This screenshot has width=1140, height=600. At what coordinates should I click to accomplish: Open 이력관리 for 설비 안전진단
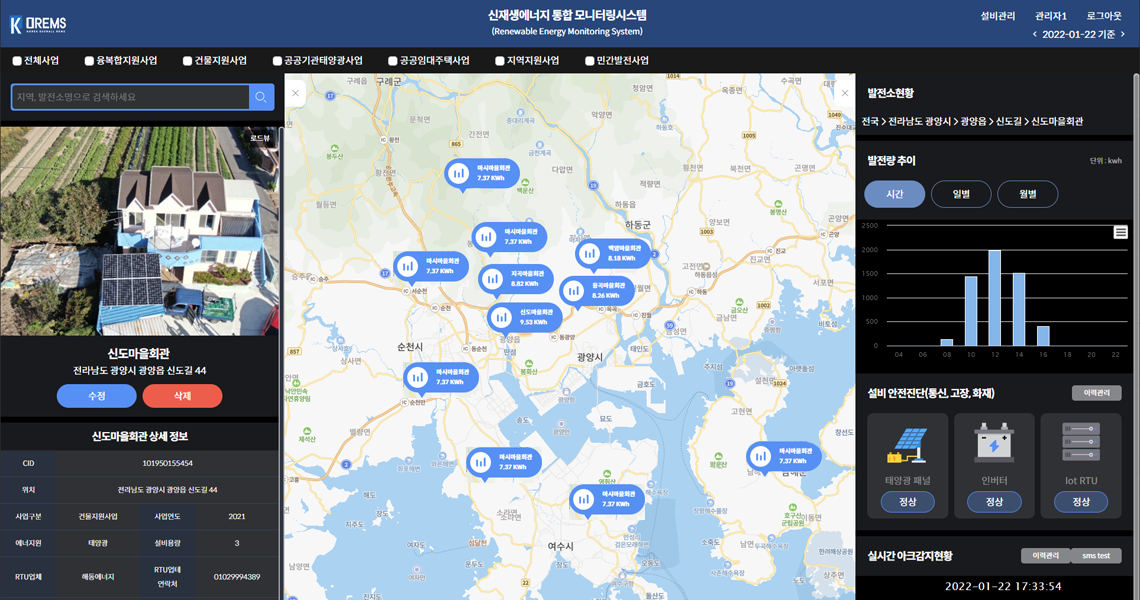tap(1096, 393)
